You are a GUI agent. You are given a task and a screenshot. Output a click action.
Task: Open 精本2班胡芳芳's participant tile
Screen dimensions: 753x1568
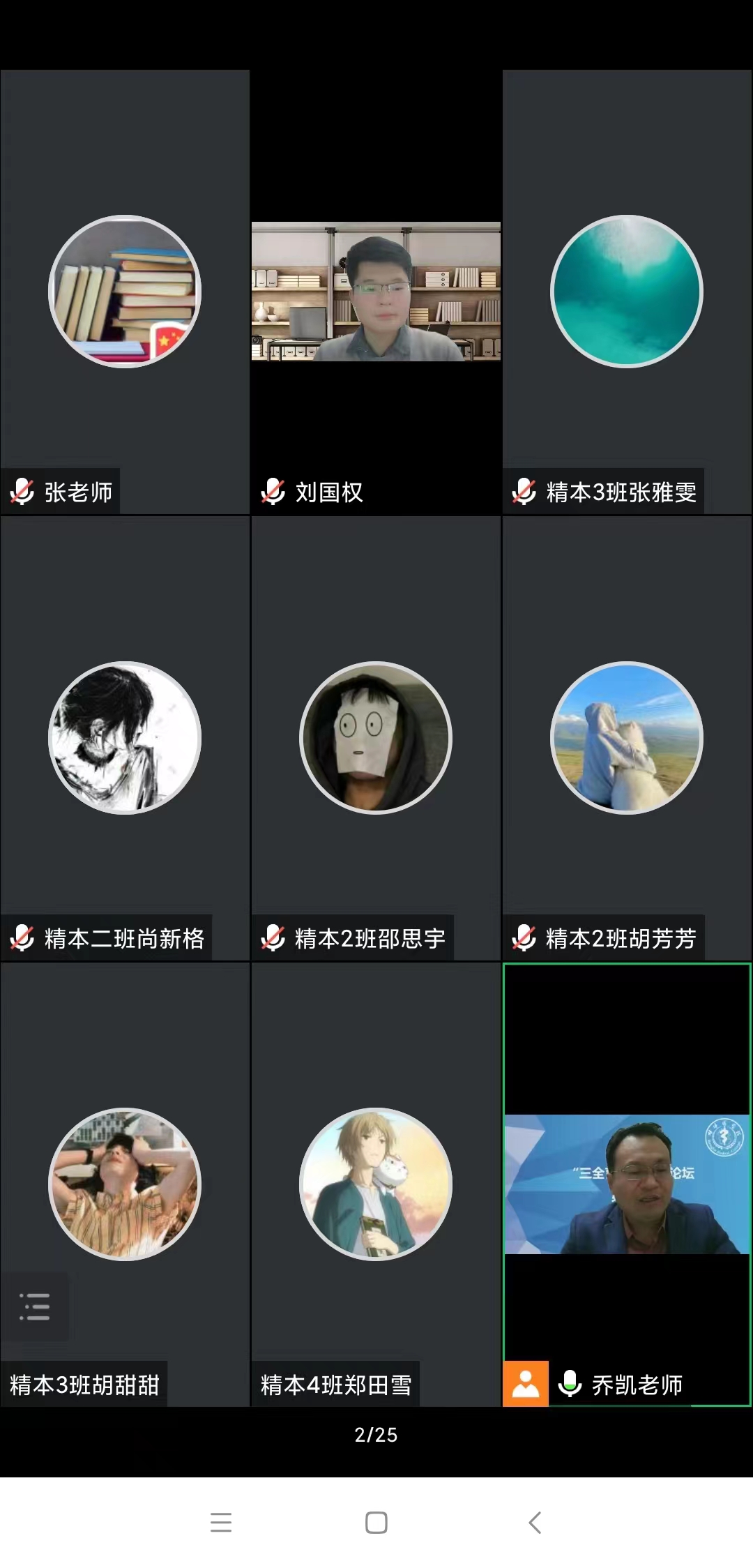tap(626, 738)
